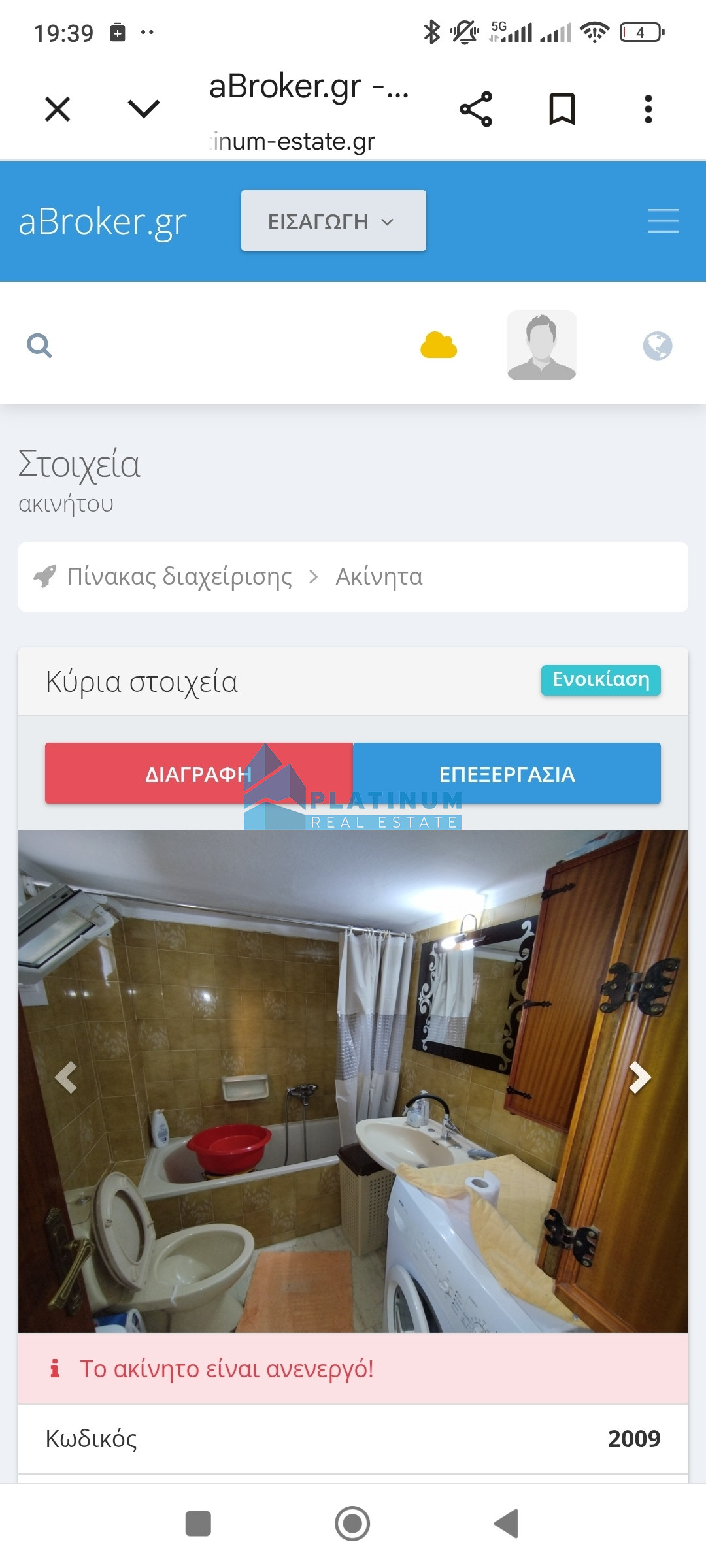Share this page
The image size is (706, 1568).
(476, 109)
